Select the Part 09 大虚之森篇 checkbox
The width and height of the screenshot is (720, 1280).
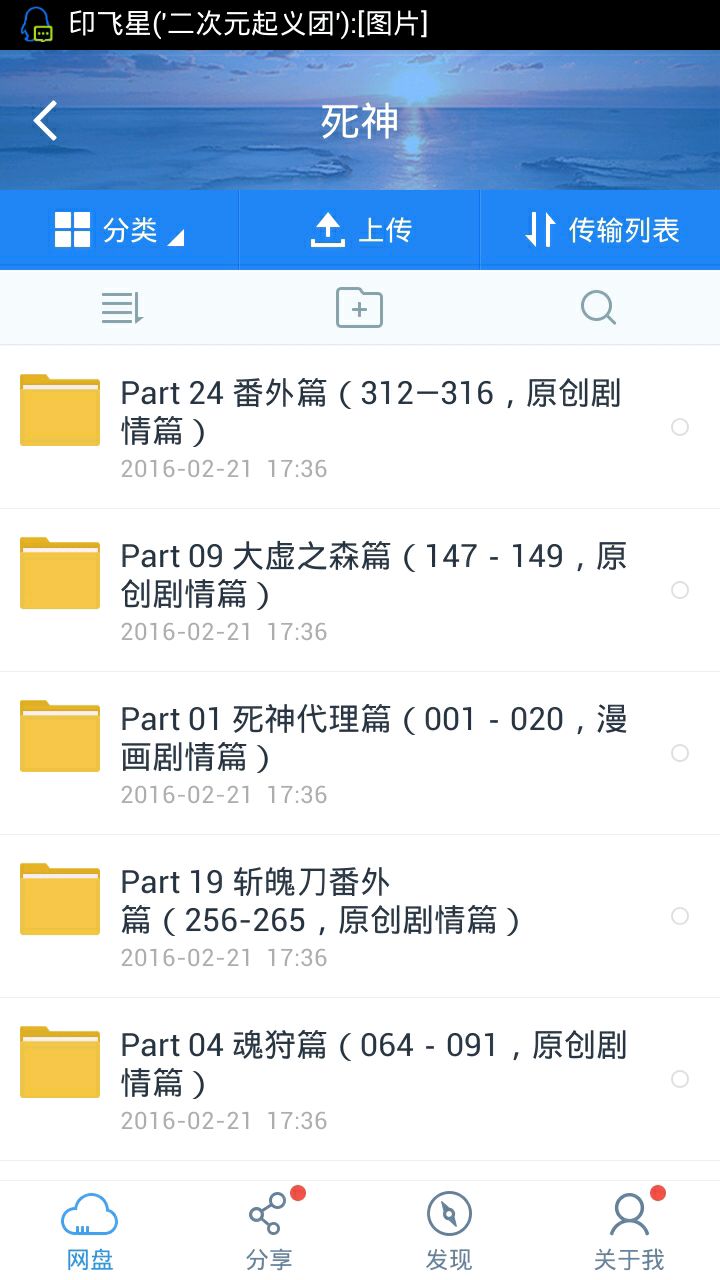click(680, 590)
